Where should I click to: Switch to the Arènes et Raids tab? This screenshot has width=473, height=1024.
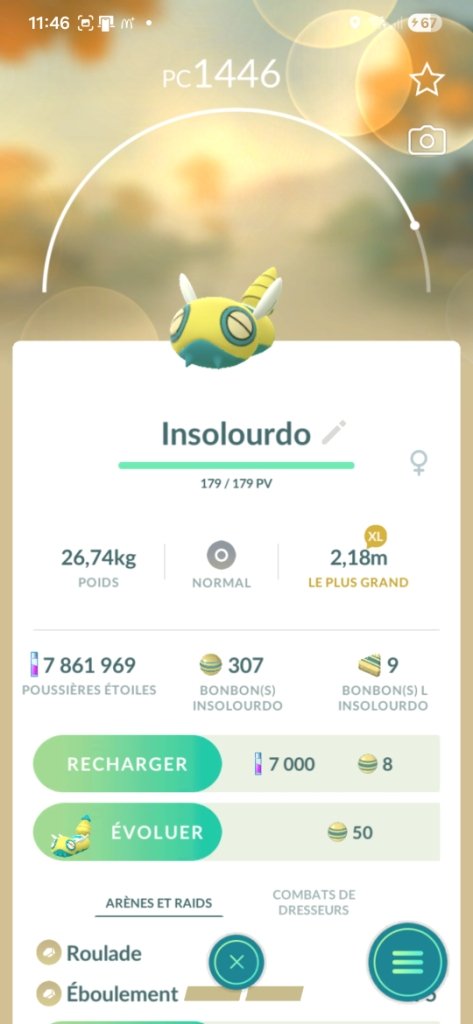click(x=159, y=903)
